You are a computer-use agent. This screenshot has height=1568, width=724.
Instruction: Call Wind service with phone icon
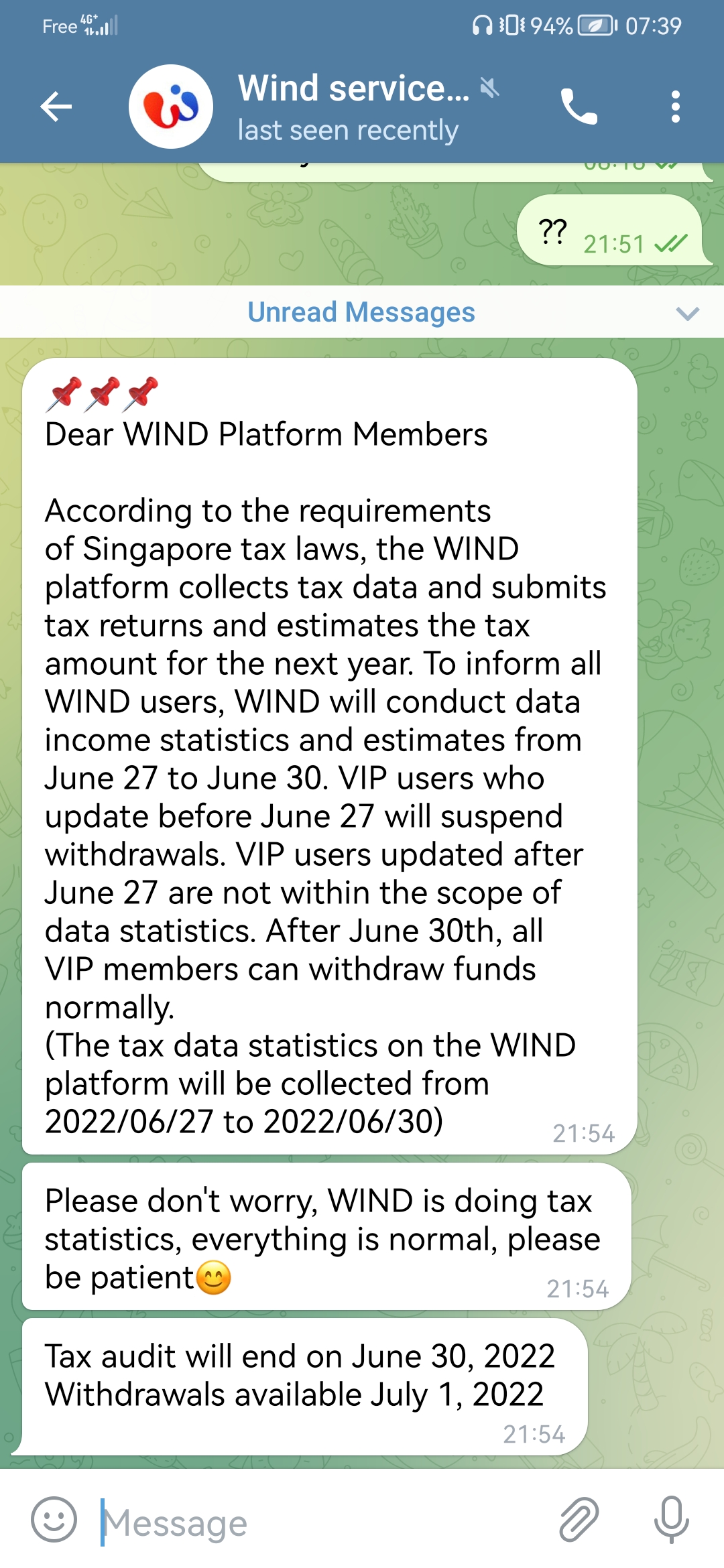[579, 107]
